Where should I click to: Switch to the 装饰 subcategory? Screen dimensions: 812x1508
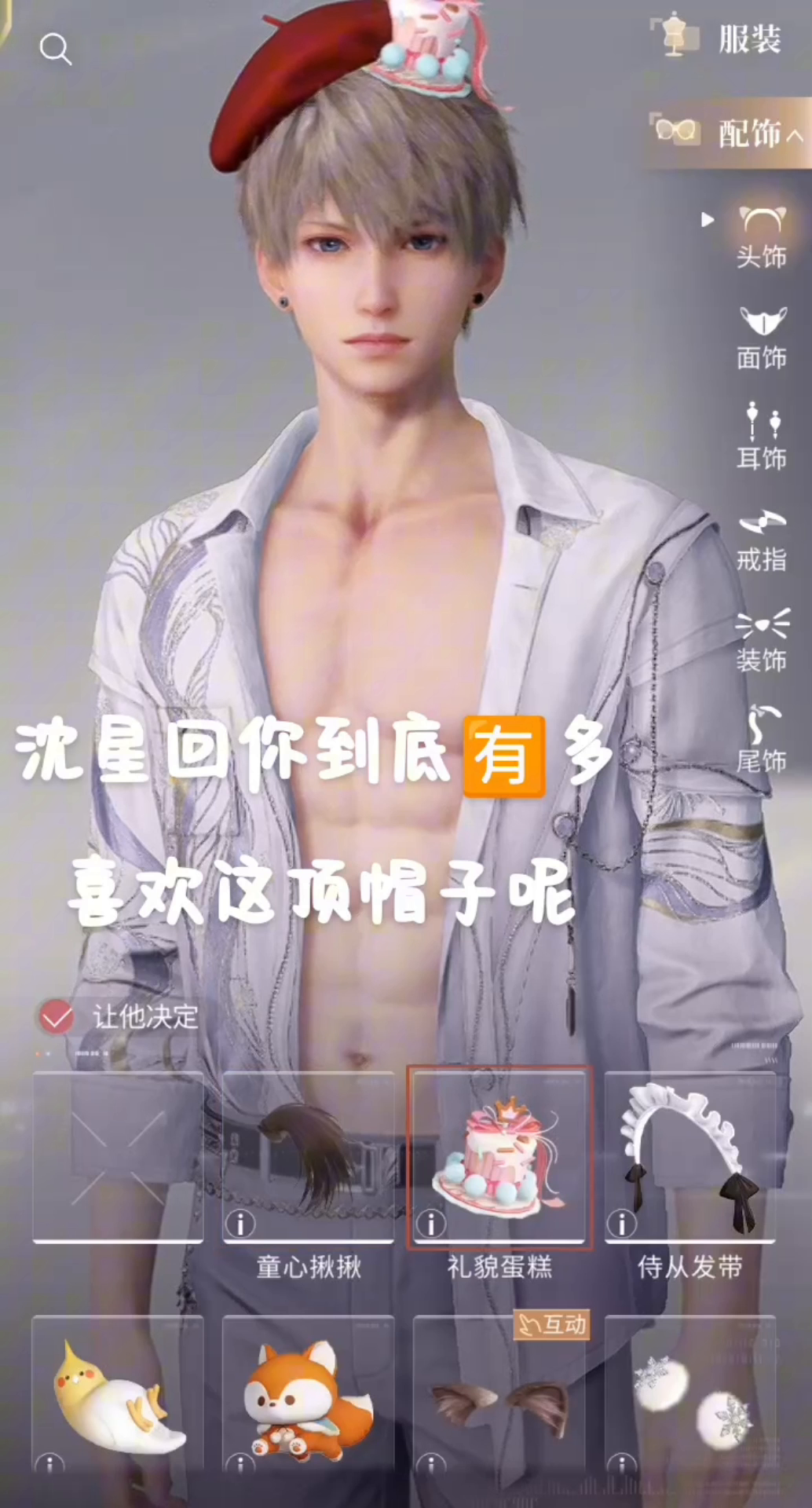coord(761,640)
